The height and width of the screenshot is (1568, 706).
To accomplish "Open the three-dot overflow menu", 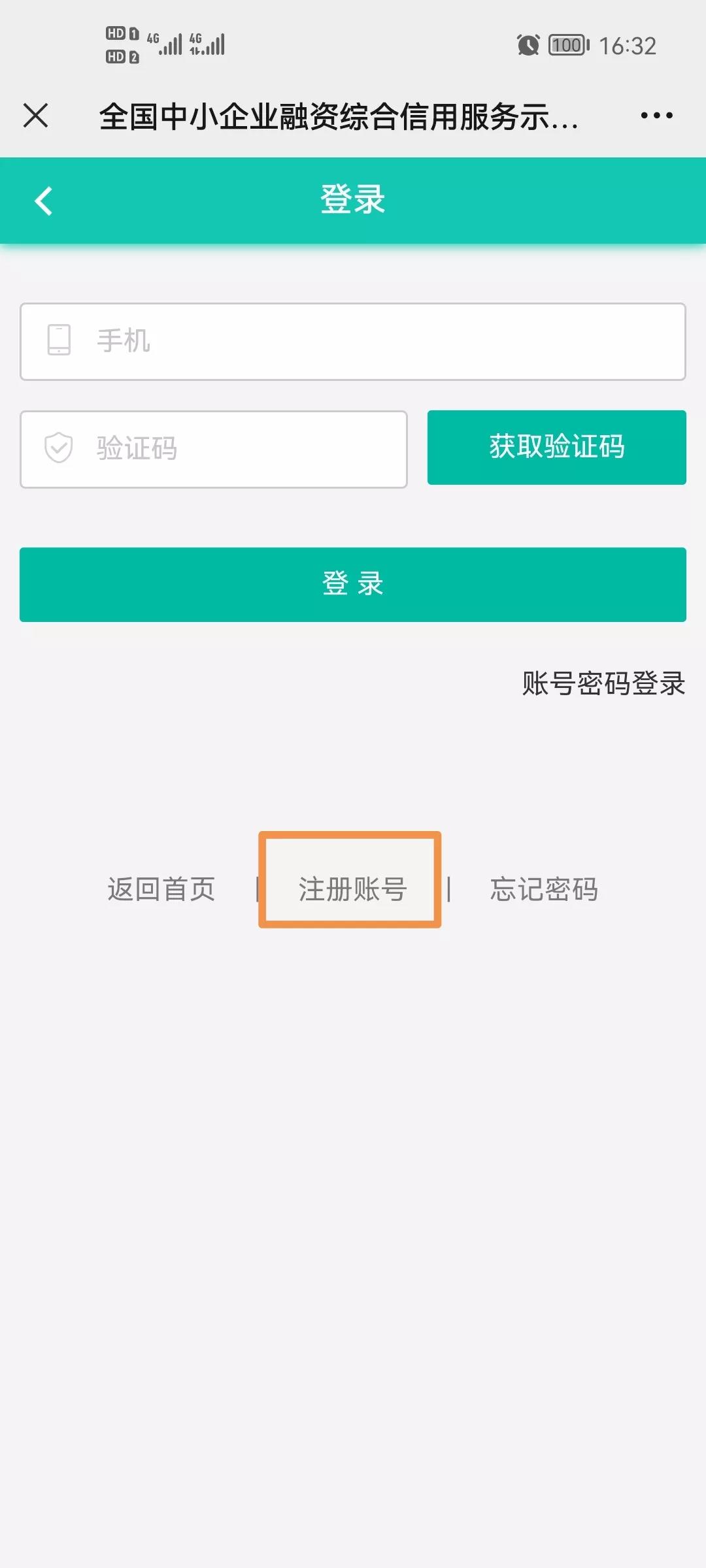I will (x=656, y=116).
